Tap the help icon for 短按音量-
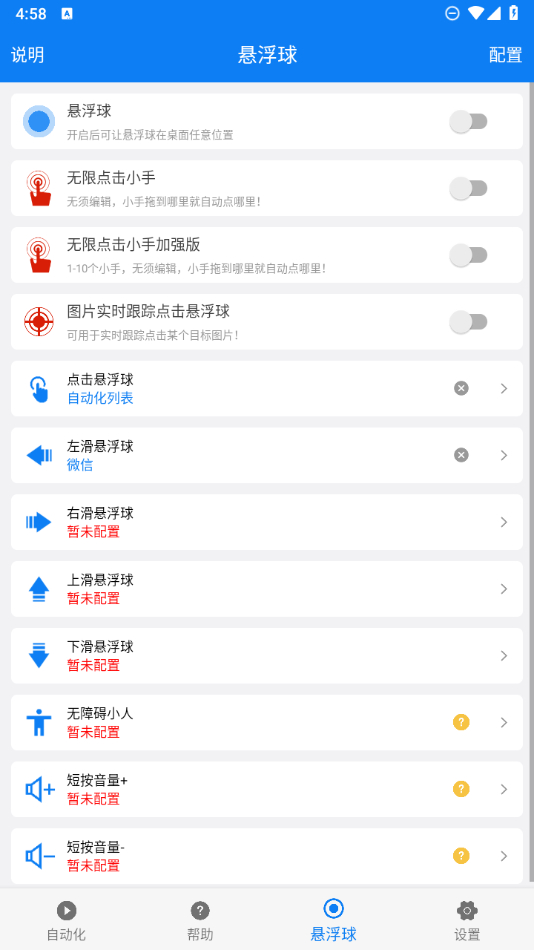This screenshot has height=950, width=534. [461, 855]
